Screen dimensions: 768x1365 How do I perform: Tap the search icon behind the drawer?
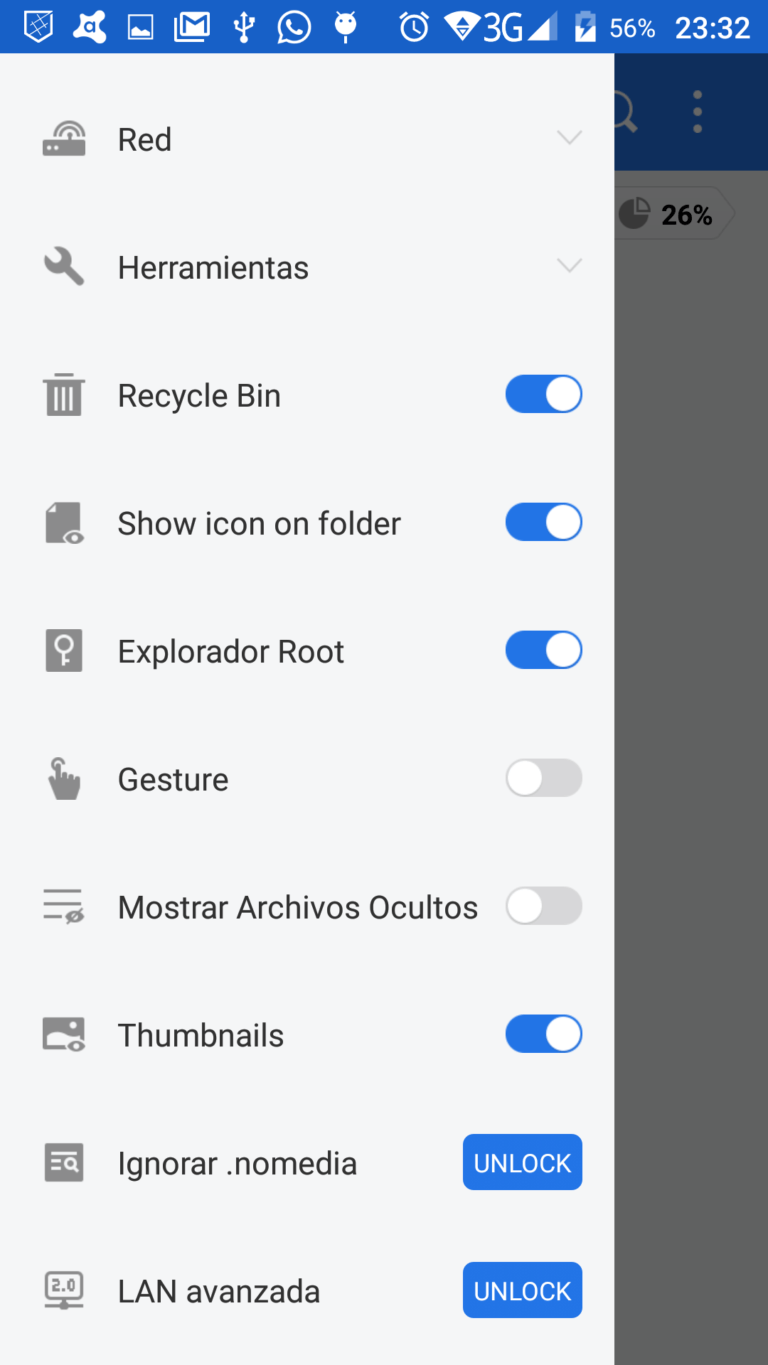pos(626,111)
